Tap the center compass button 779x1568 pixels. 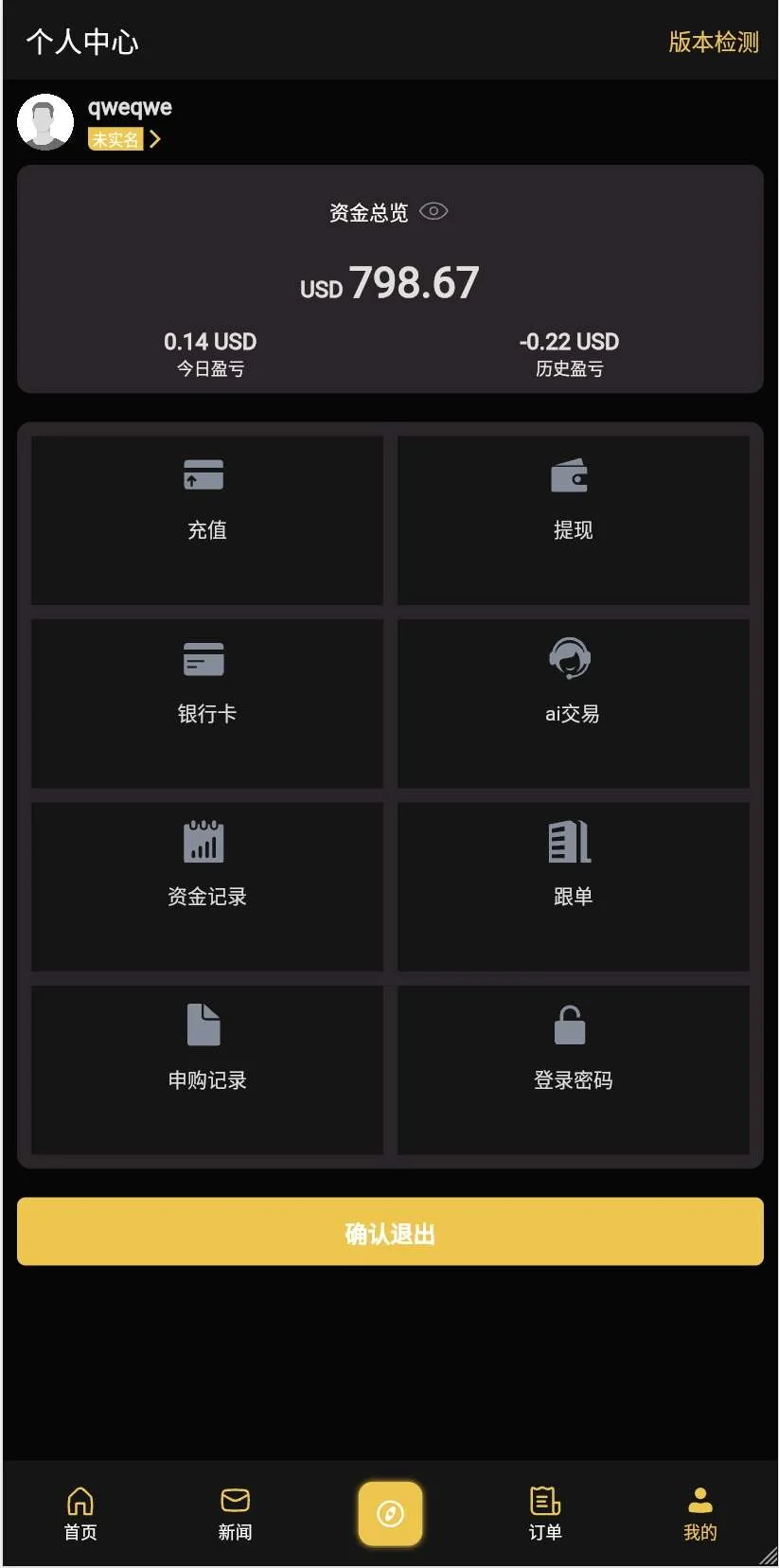[390, 1513]
